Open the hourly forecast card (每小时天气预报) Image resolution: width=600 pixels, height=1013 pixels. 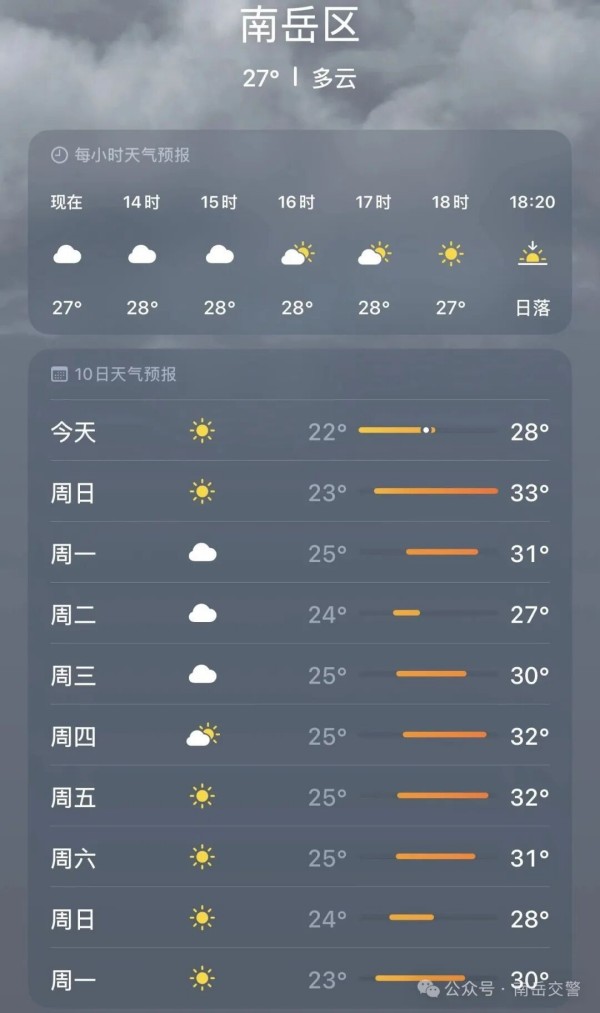[x=300, y=232]
